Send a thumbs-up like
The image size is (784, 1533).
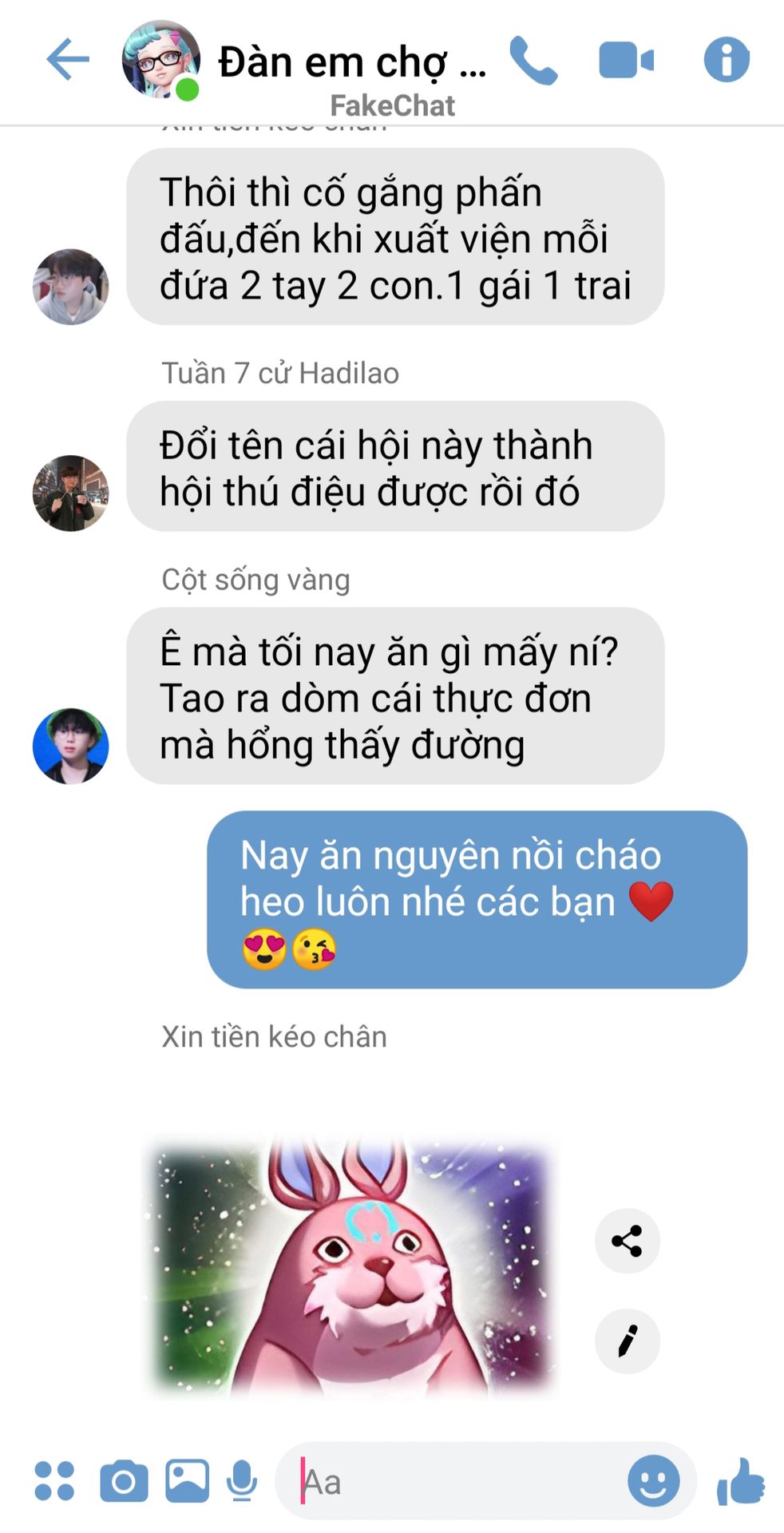(x=741, y=1481)
